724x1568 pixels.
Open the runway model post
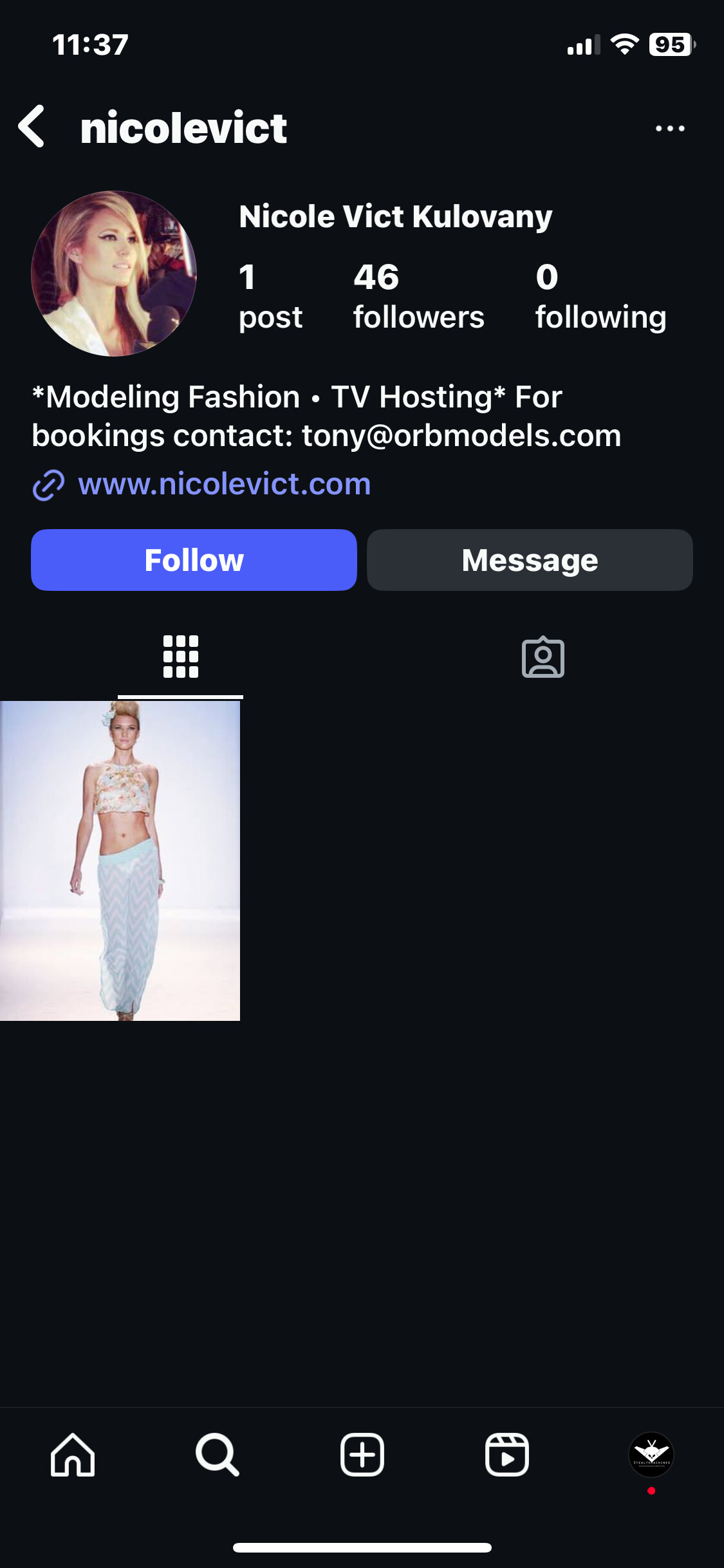(x=120, y=861)
